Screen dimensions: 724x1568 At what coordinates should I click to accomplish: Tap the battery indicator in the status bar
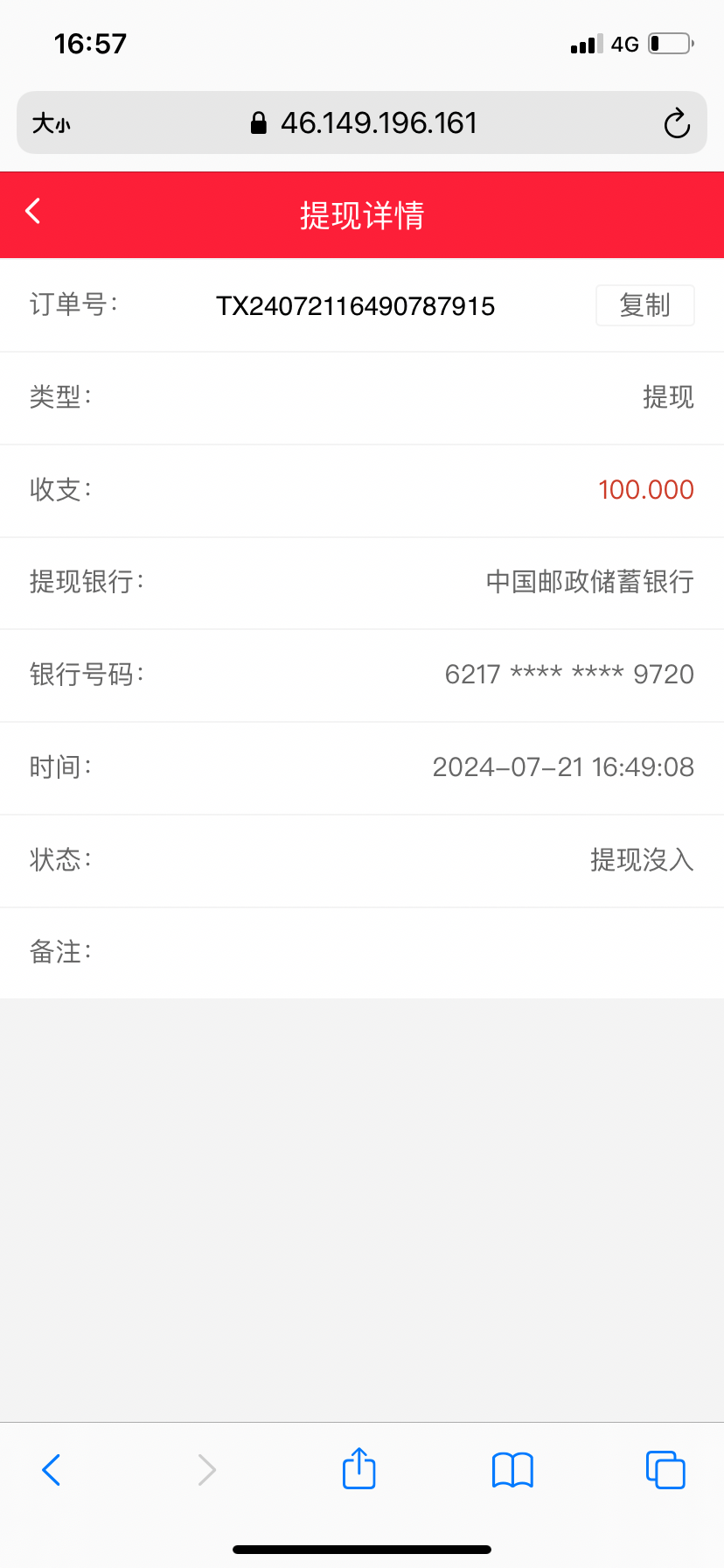click(670, 42)
